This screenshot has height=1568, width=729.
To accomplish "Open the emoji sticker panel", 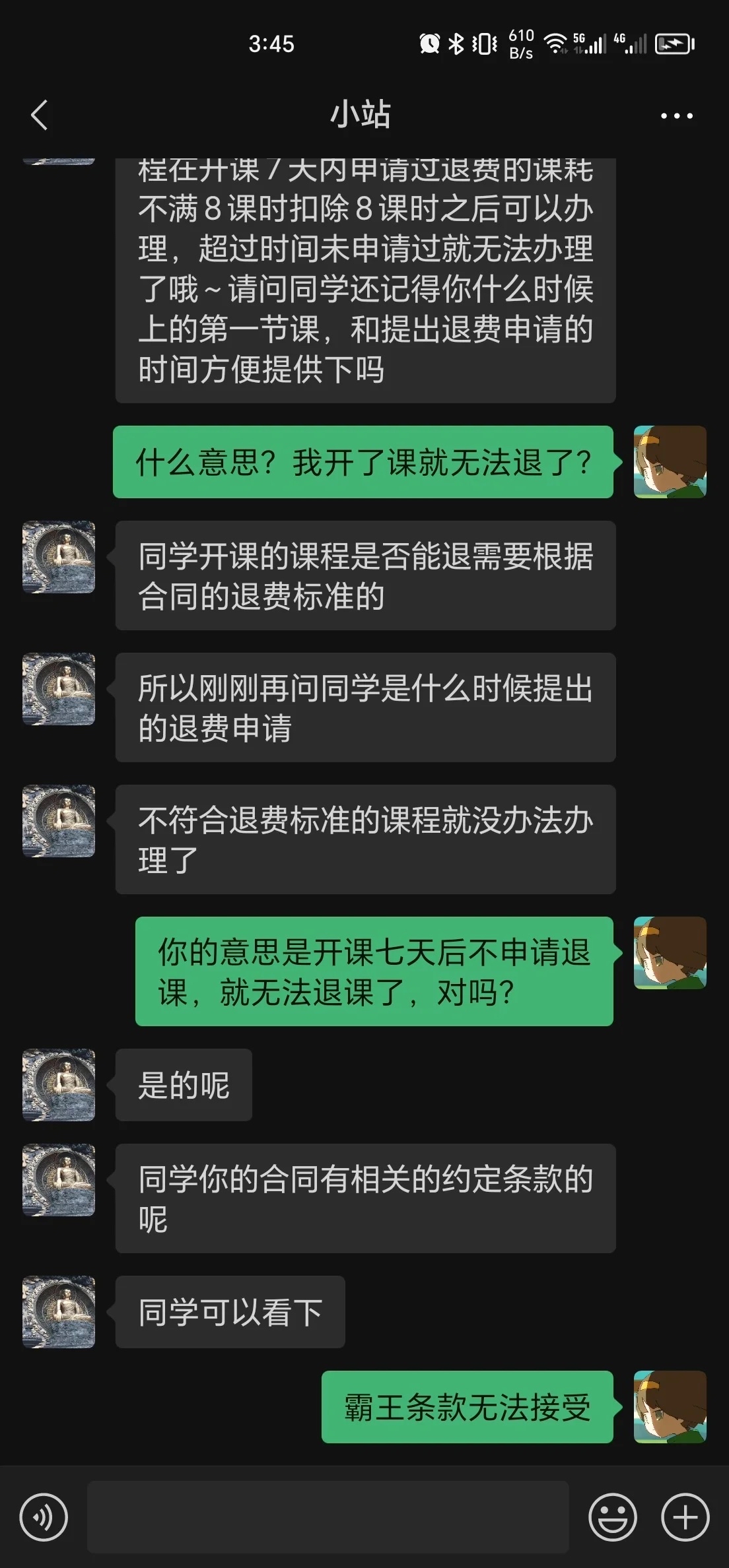I will click(x=613, y=1517).
